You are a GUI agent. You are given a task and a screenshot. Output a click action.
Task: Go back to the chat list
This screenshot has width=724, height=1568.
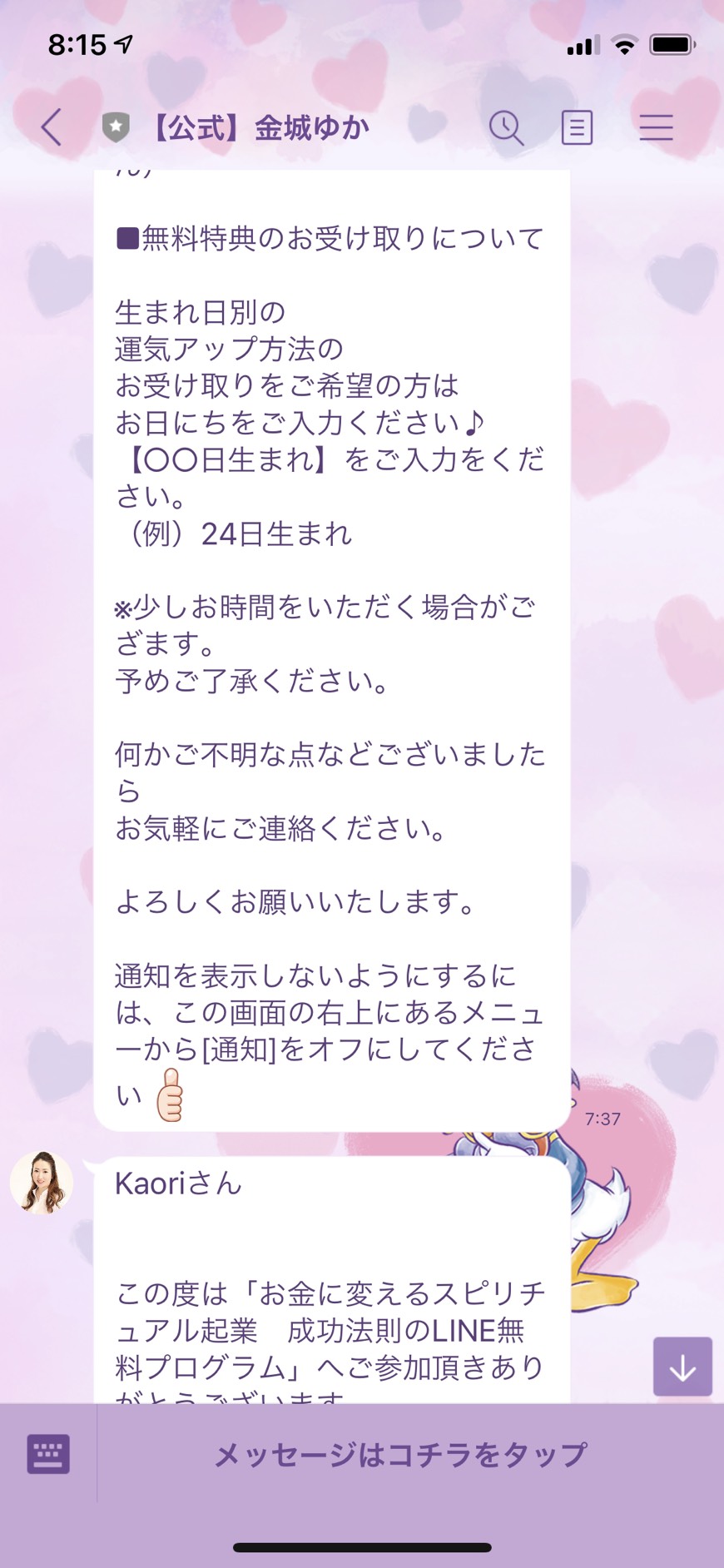click(52, 128)
